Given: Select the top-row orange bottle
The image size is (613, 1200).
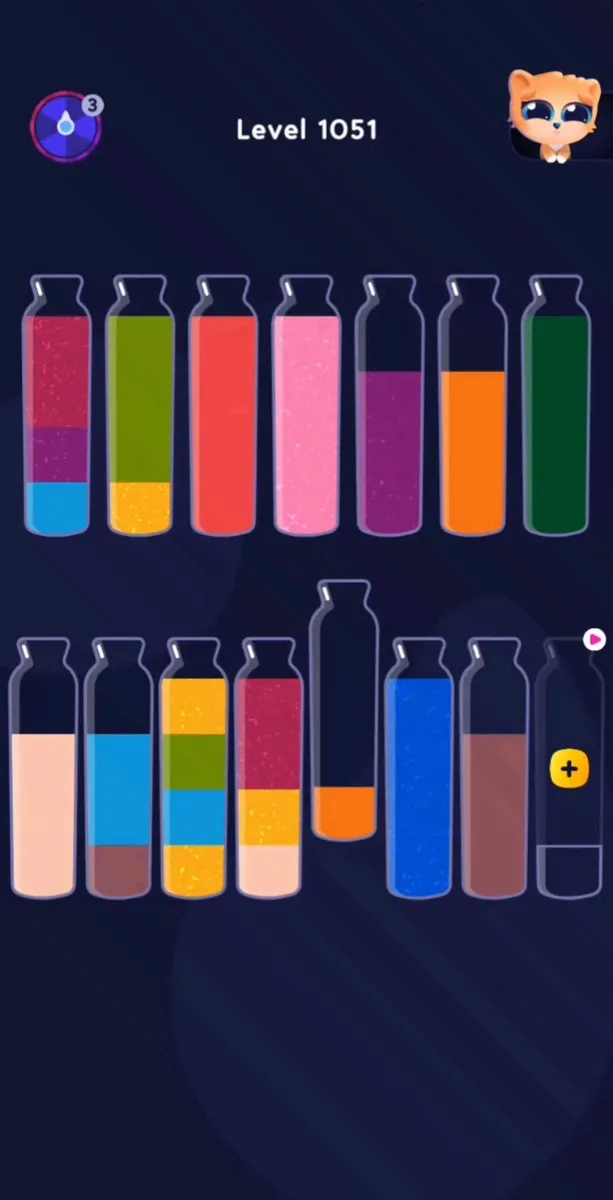Looking at the screenshot, I should tap(472, 406).
